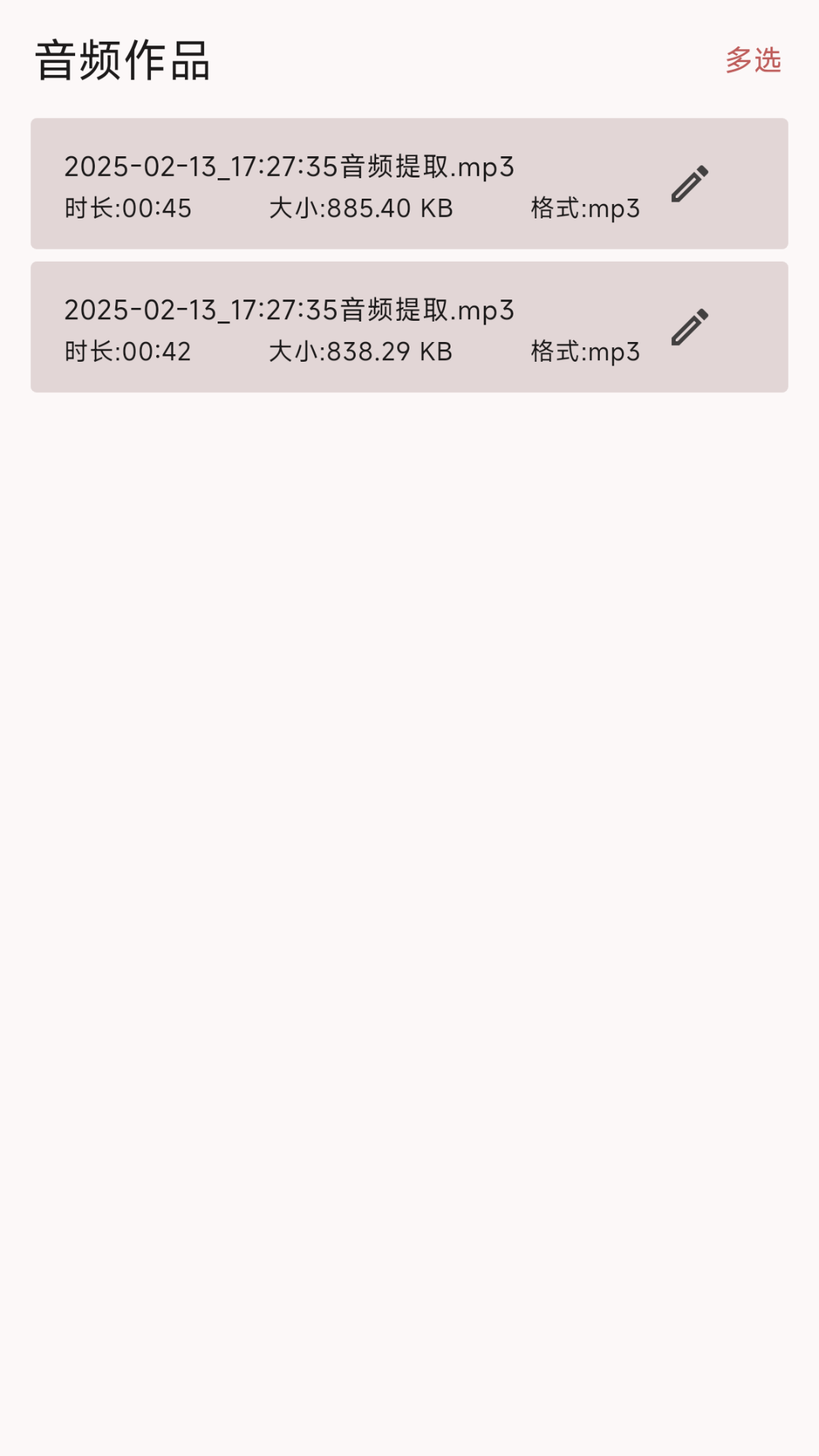Tap the first audio filename to play it
The image size is (819, 1456).
[289, 167]
